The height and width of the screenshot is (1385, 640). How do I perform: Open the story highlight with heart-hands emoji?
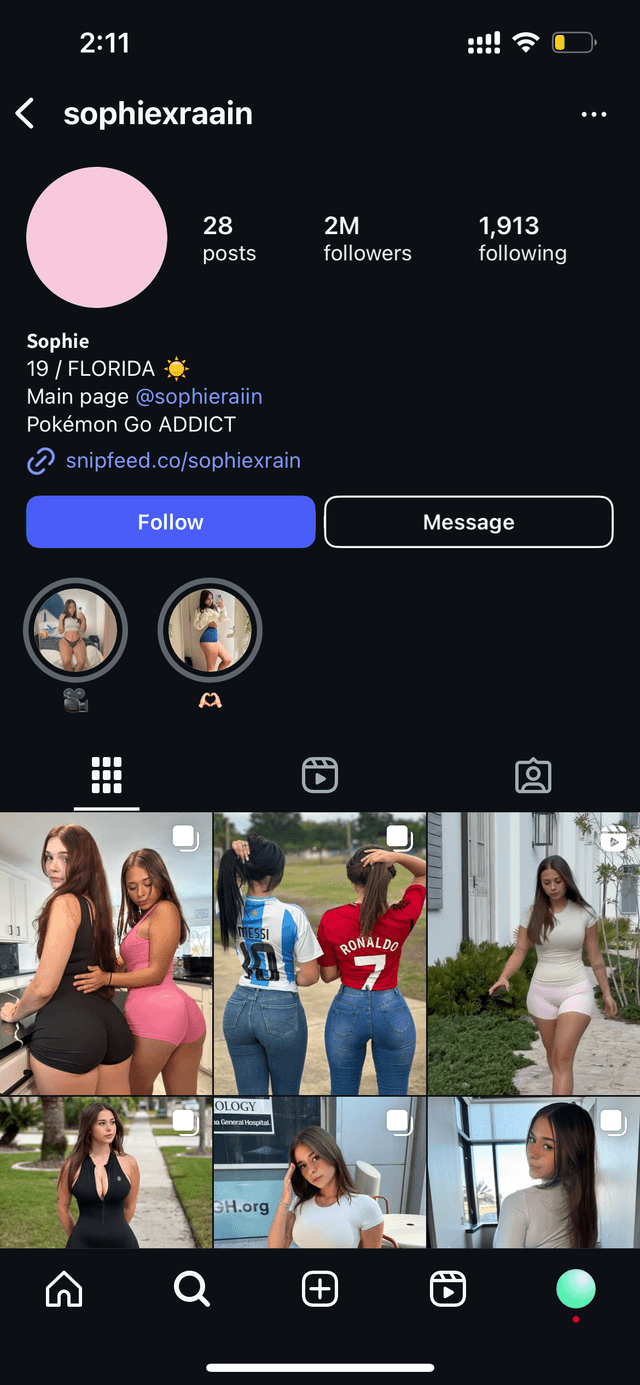point(210,631)
